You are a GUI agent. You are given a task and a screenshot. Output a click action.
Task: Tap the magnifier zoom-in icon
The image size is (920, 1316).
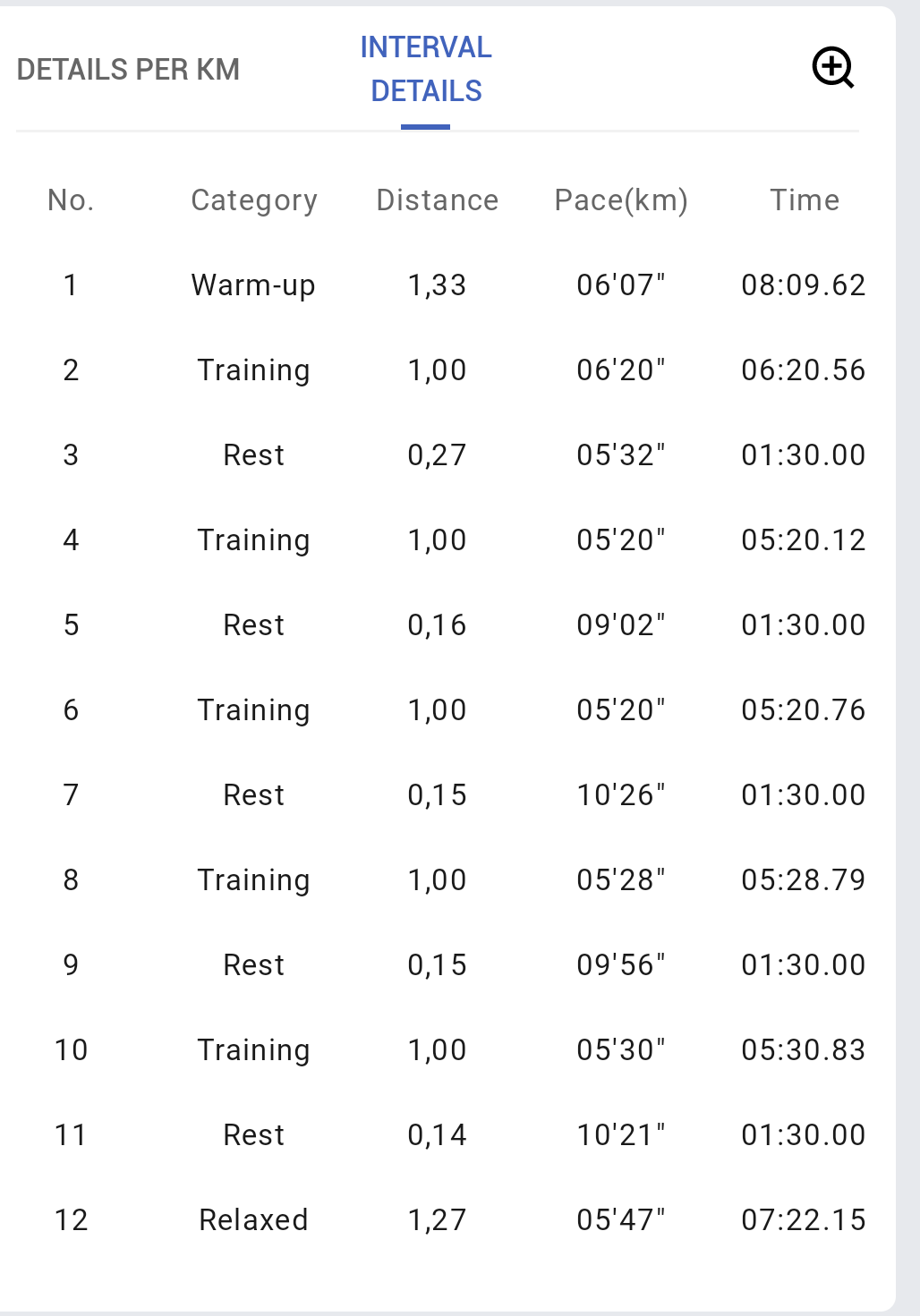[x=833, y=68]
